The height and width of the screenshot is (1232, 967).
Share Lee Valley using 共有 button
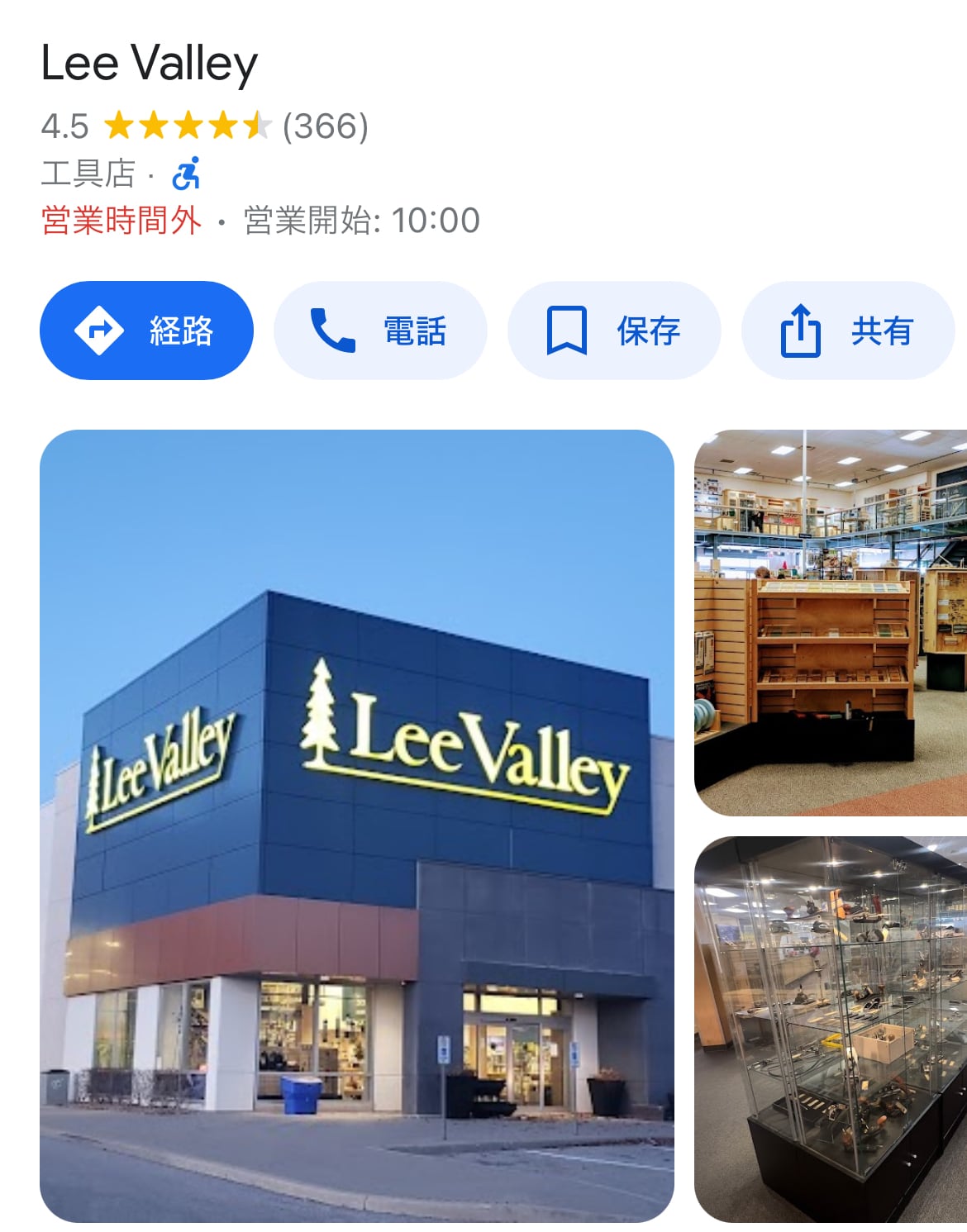click(x=848, y=331)
